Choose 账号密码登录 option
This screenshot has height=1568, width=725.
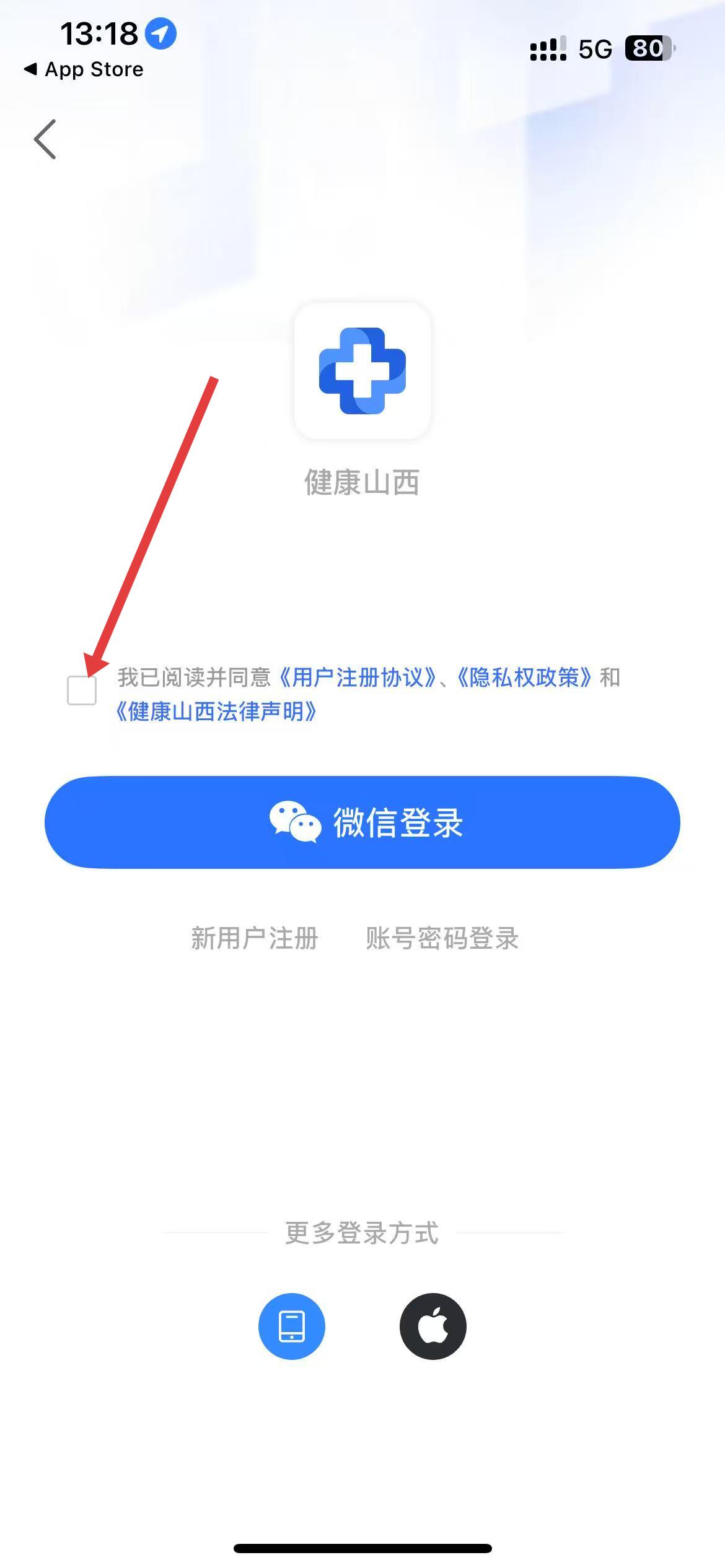(x=442, y=938)
